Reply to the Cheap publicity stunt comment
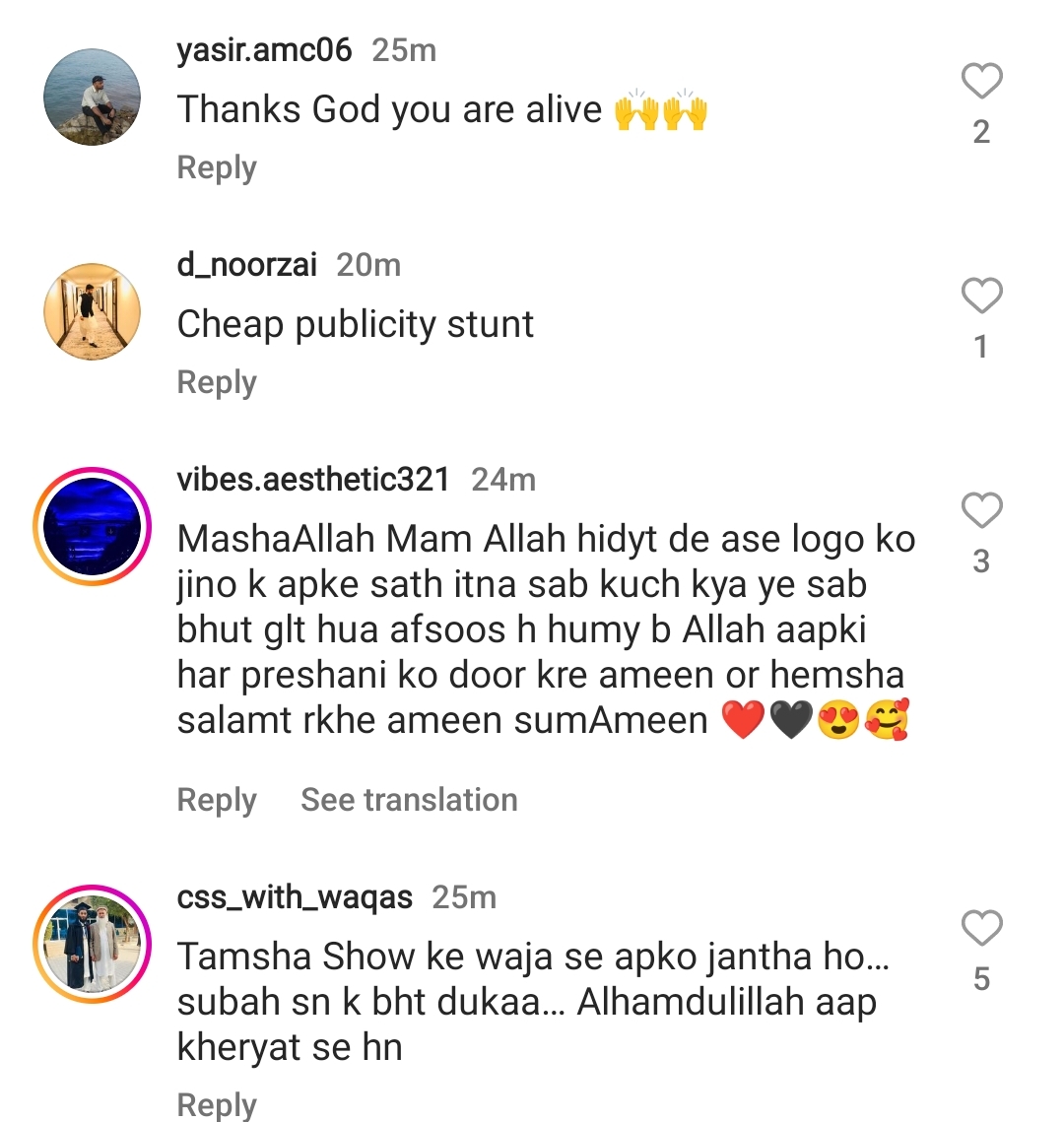This screenshot has width=1064, height=1122. [x=217, y=382]
